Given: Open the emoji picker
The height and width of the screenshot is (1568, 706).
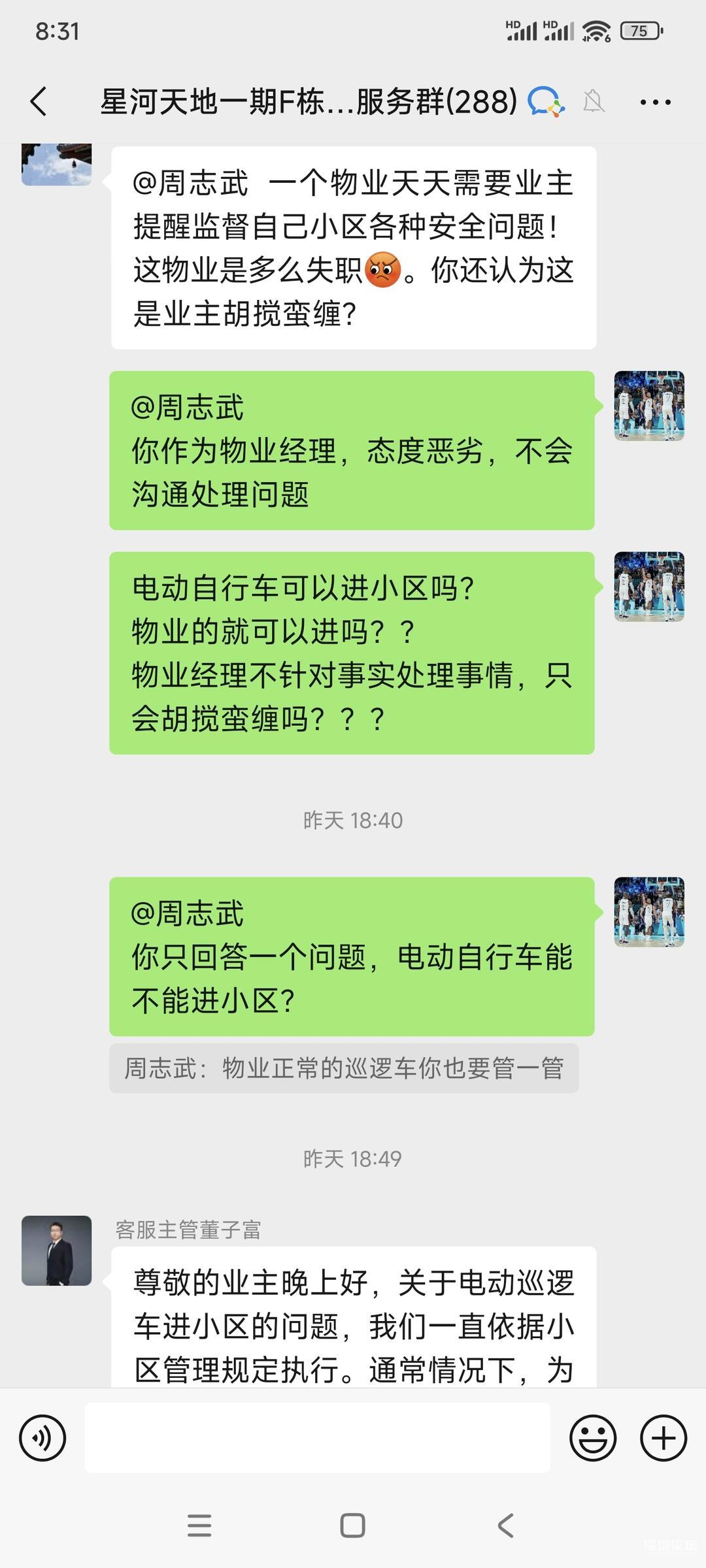Looking at the screenshot, I should [592, 1438].
